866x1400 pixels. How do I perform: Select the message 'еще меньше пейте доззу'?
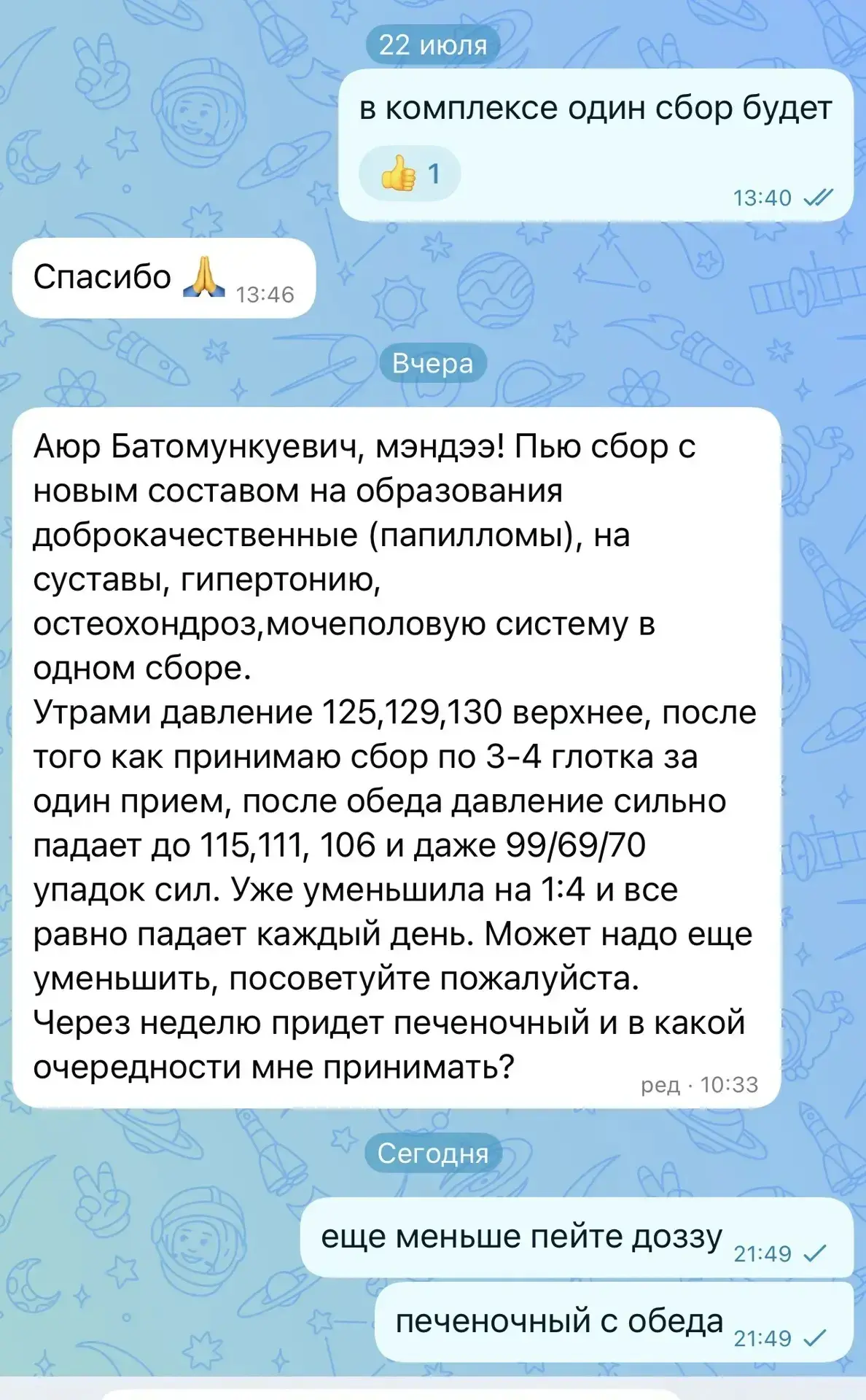coord(577,1237)
